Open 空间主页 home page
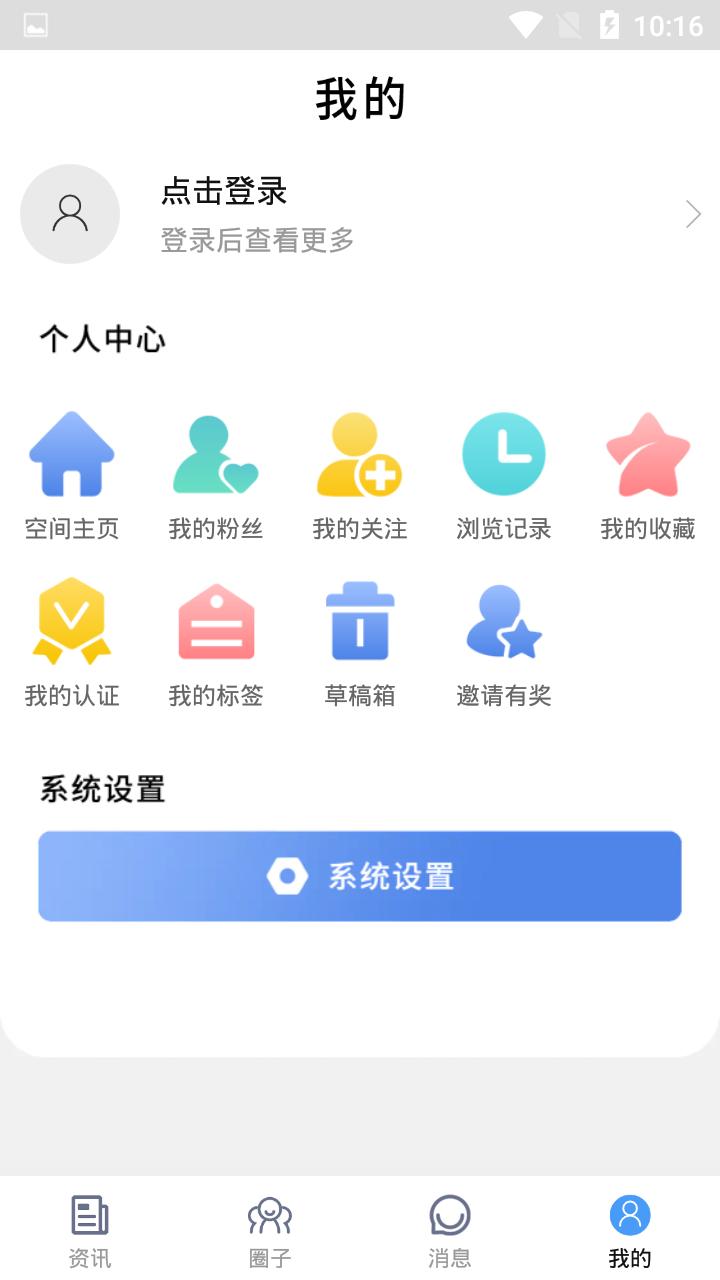 (x=72, y=476)
